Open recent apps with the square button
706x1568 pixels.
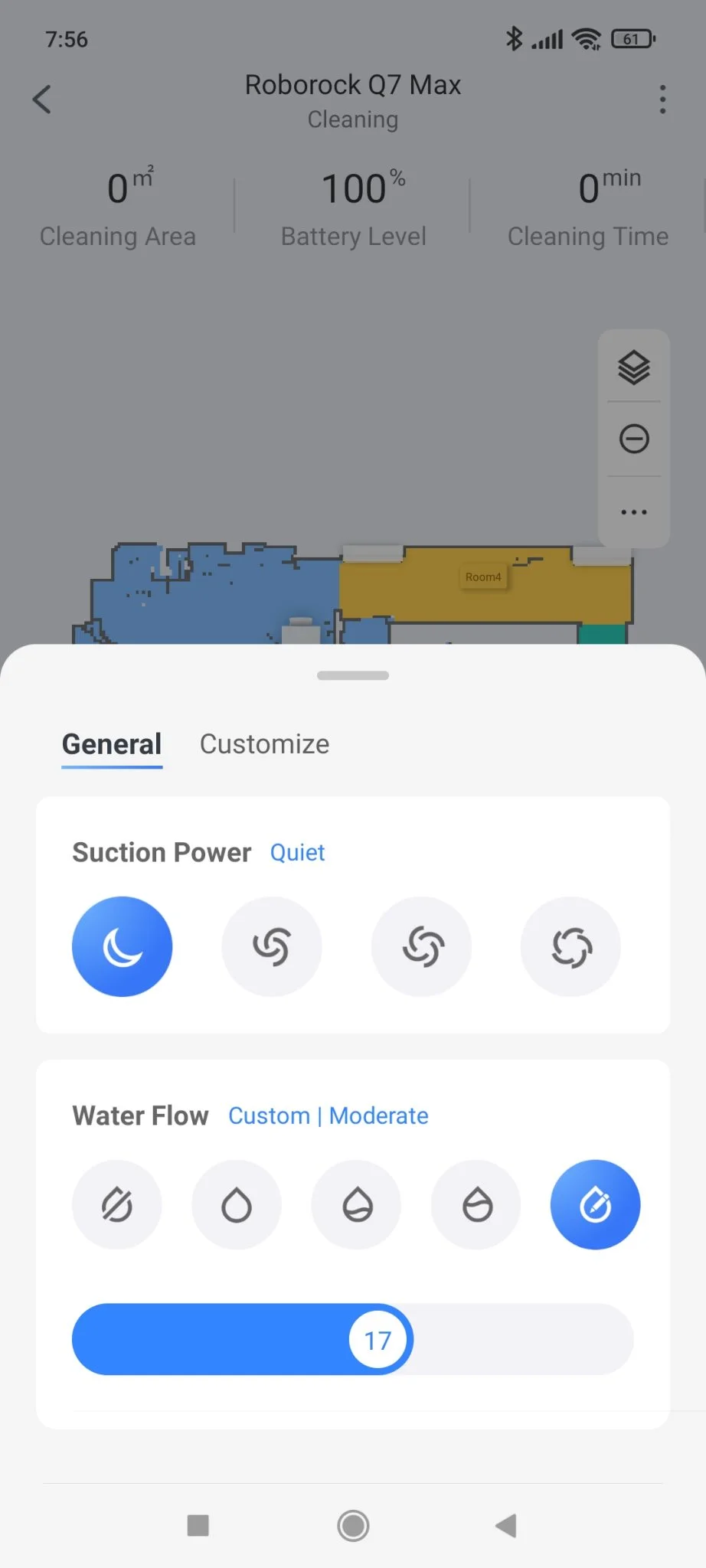click(198, 1525)
